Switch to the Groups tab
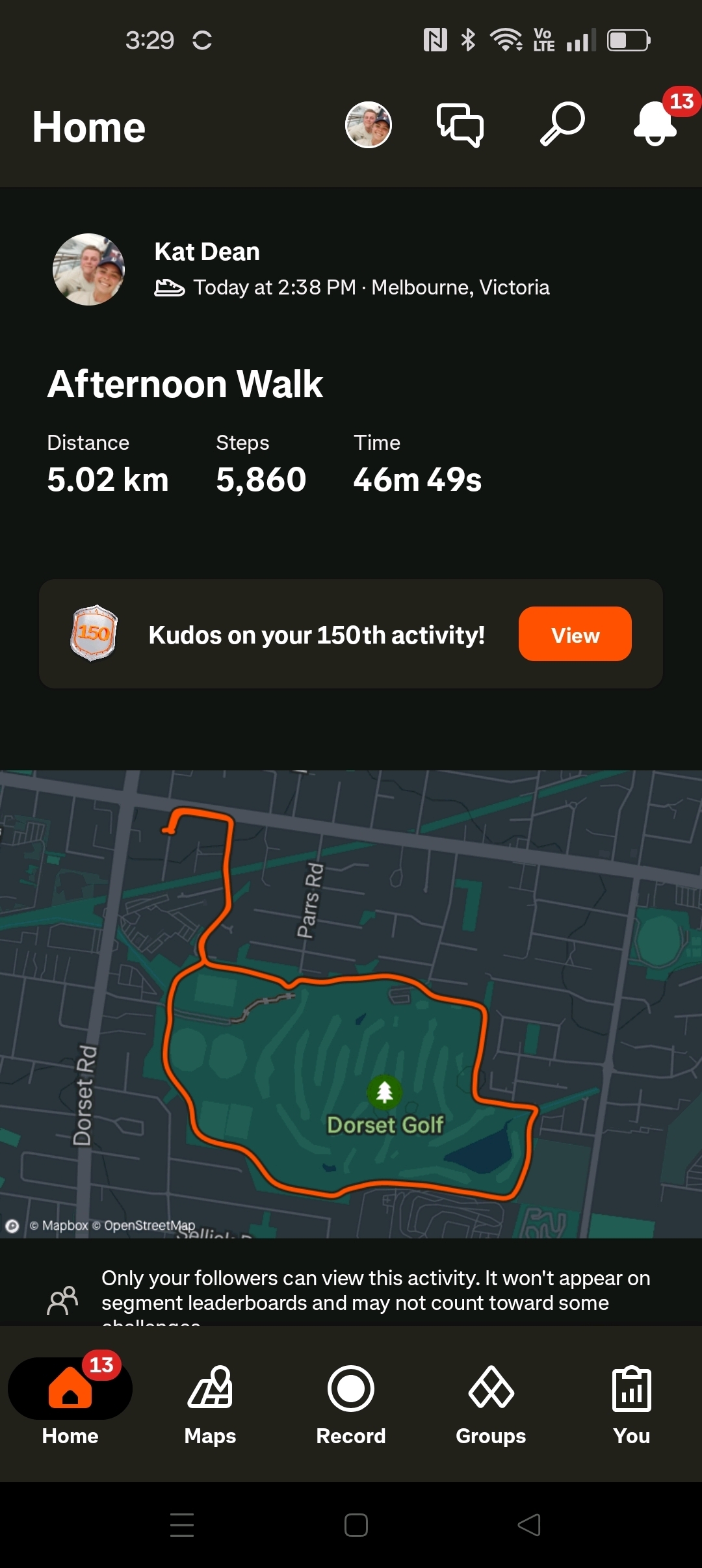Viewport: 702px width, 1568px height. [491, 1404]
